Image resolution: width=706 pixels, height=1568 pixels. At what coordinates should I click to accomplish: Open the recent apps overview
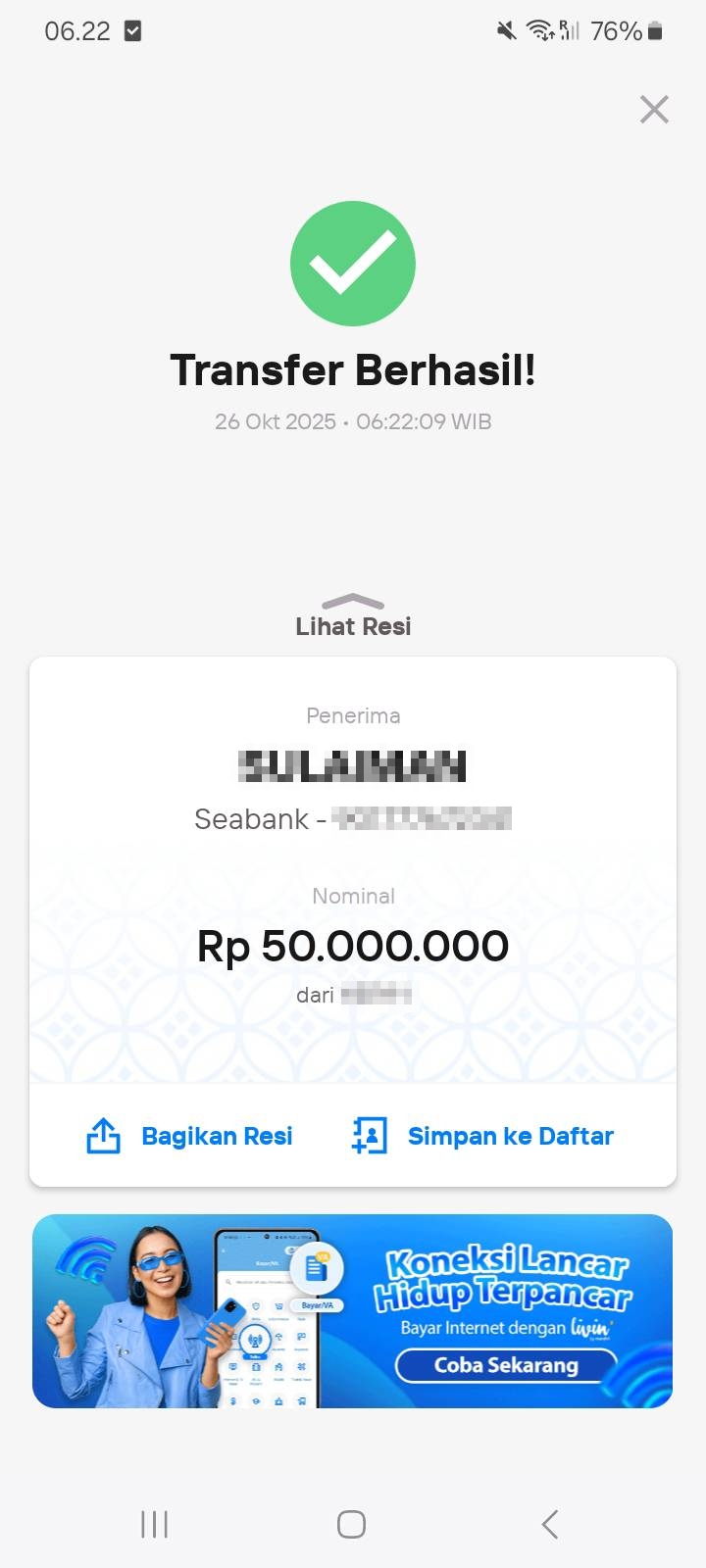pos(155,1524)
